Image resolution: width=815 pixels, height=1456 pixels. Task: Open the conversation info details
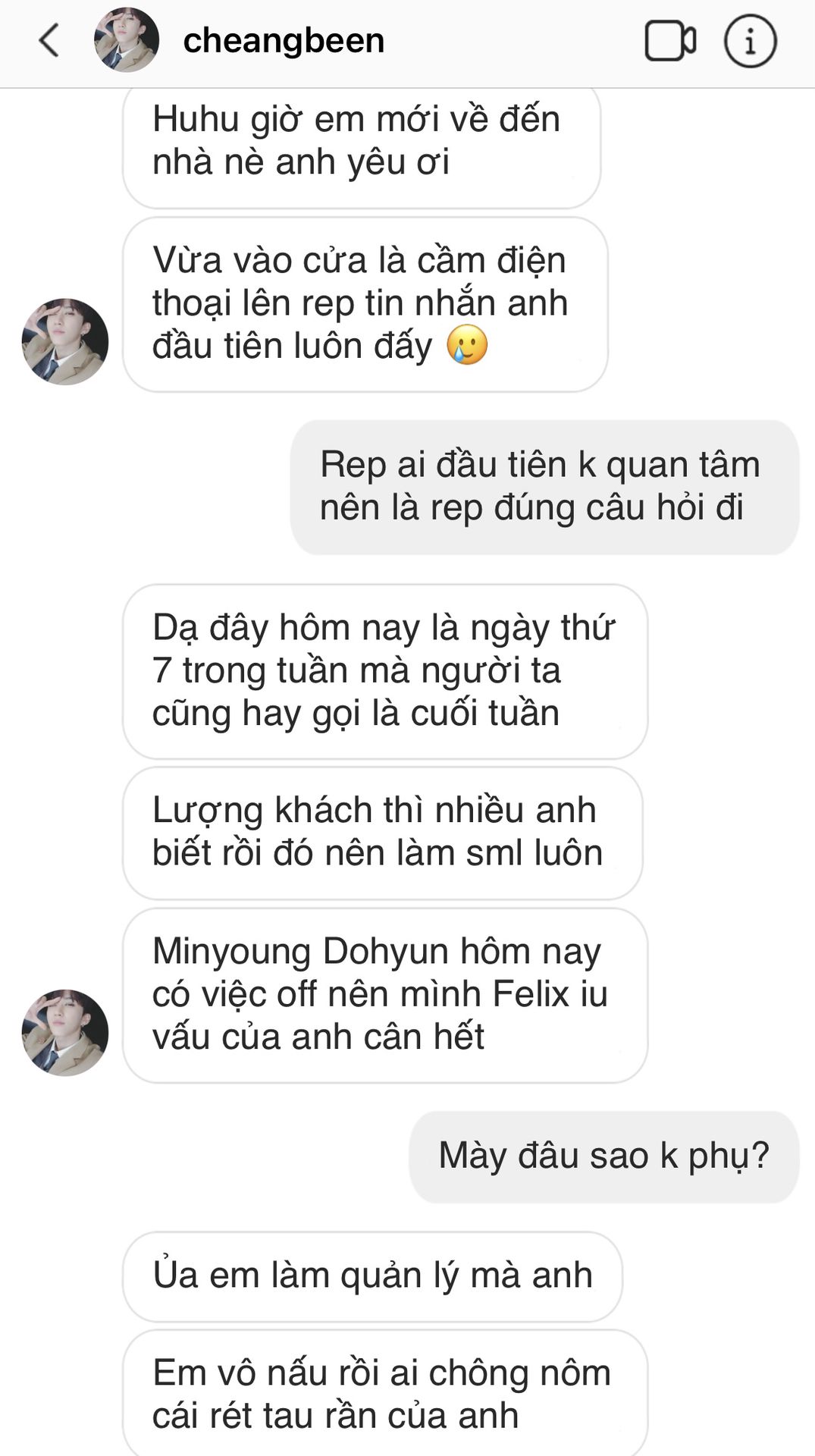point(750,41)
